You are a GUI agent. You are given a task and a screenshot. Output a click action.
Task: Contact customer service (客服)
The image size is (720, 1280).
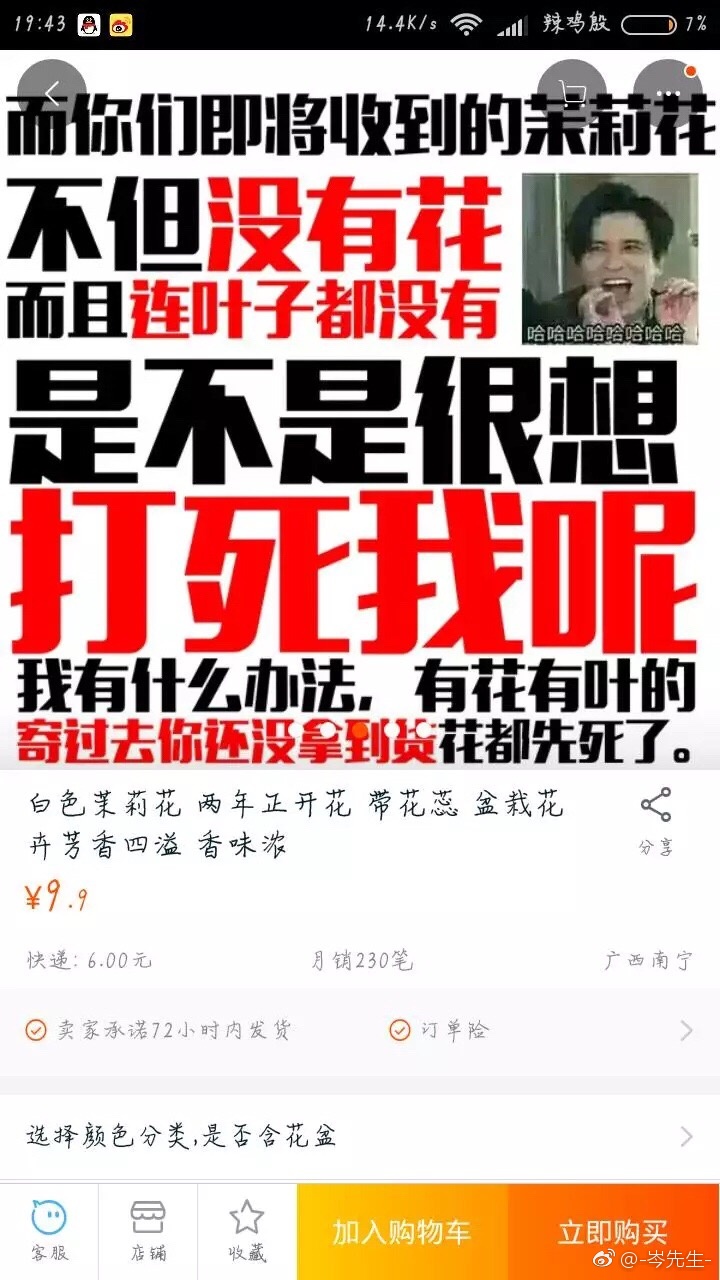tap(49, 1231)
